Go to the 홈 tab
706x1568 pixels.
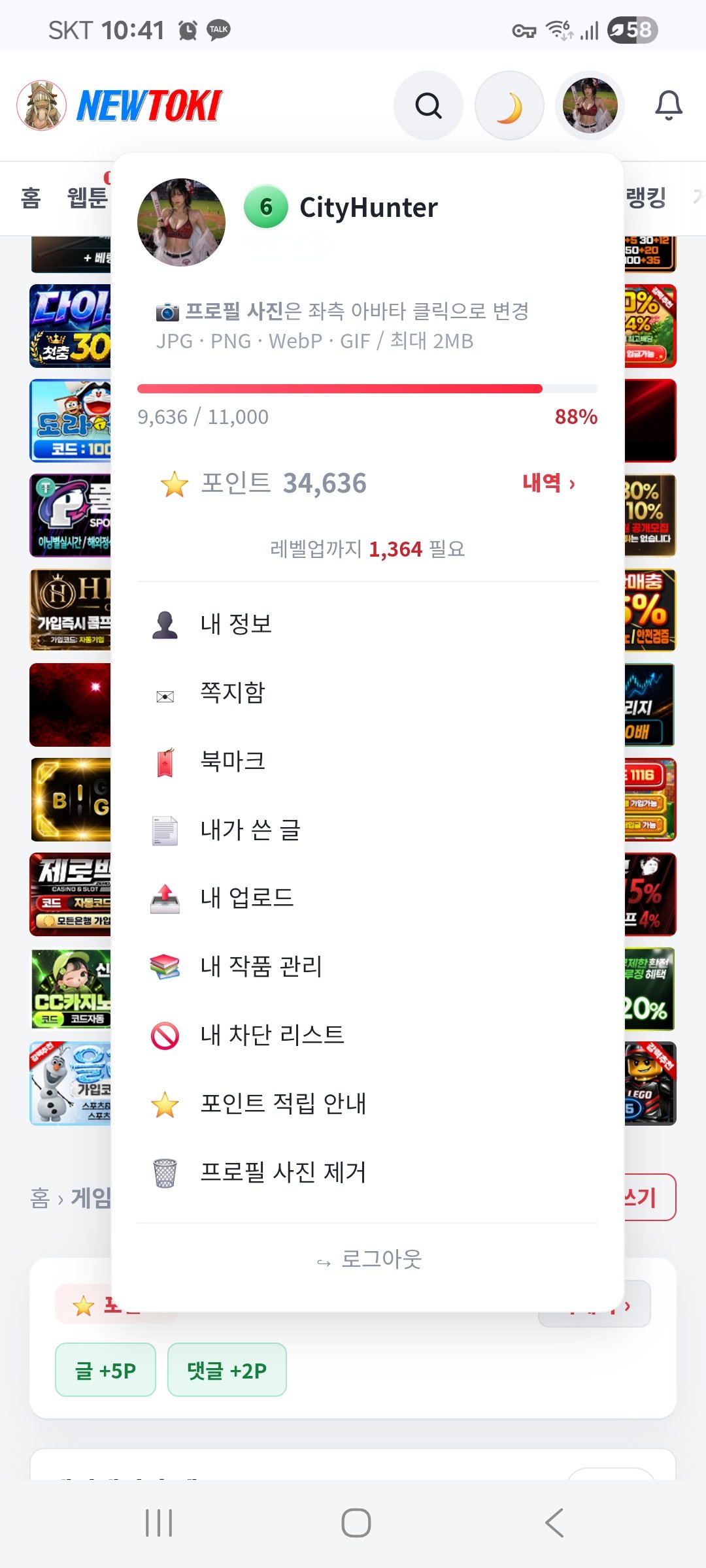point(31,197)
